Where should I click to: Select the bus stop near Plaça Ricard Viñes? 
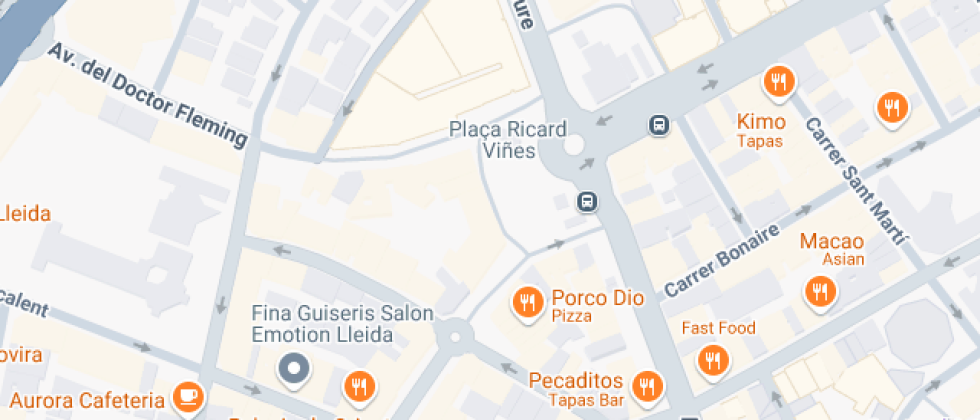coord(588,202)
